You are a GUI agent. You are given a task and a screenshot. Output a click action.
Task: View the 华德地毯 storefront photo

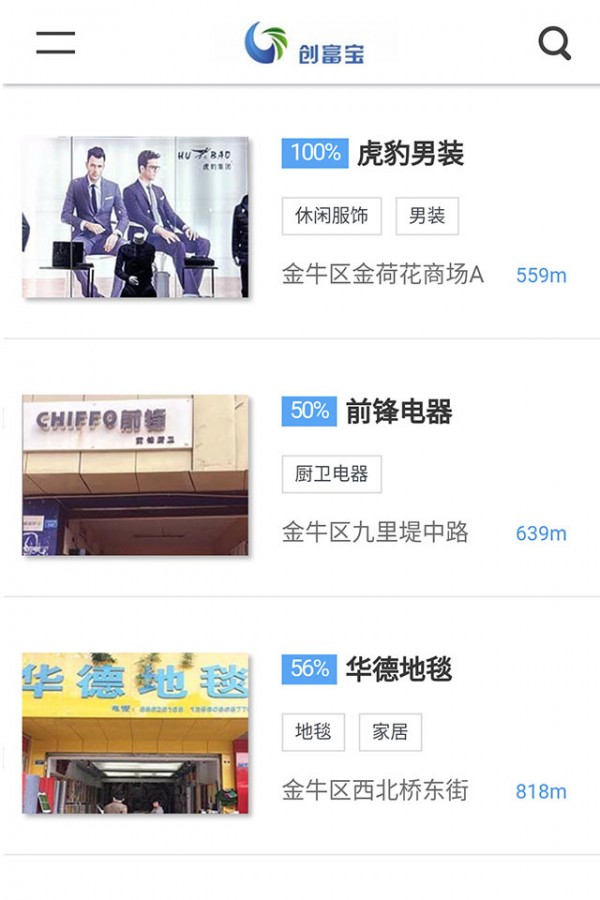[x=135, y=733]
